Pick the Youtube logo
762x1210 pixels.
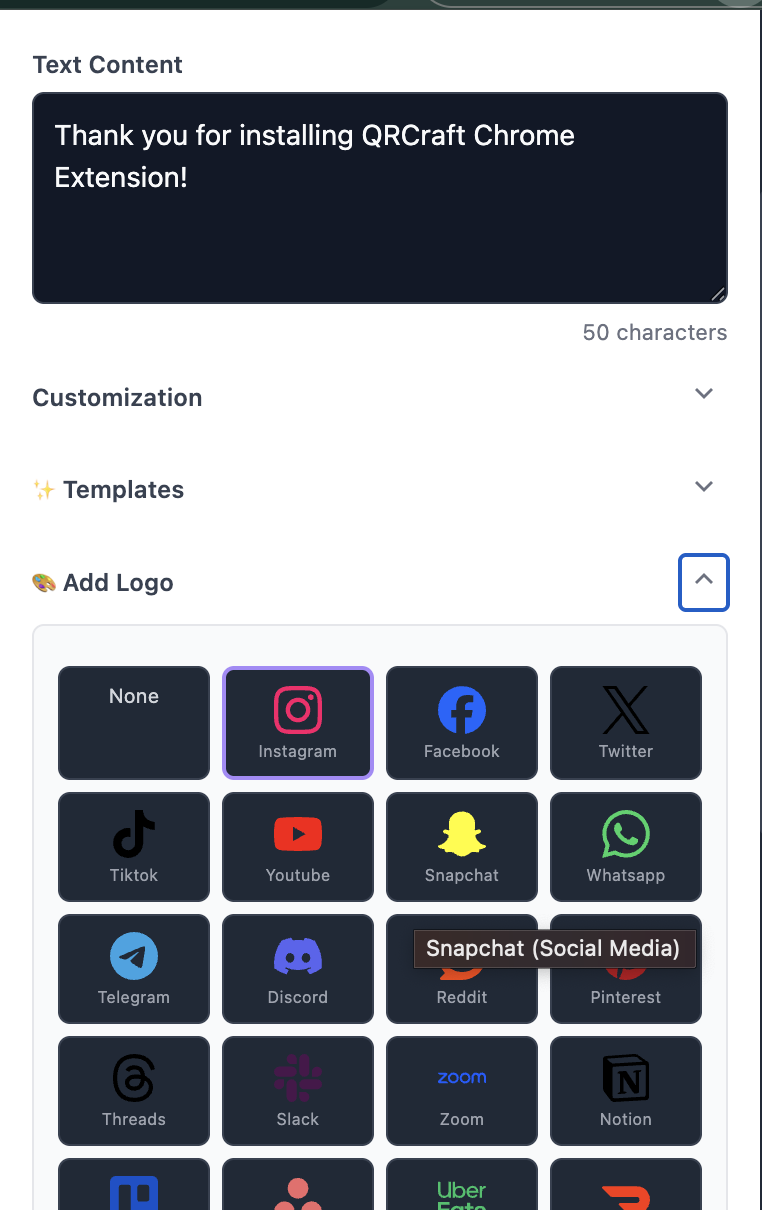coord(298,846)
